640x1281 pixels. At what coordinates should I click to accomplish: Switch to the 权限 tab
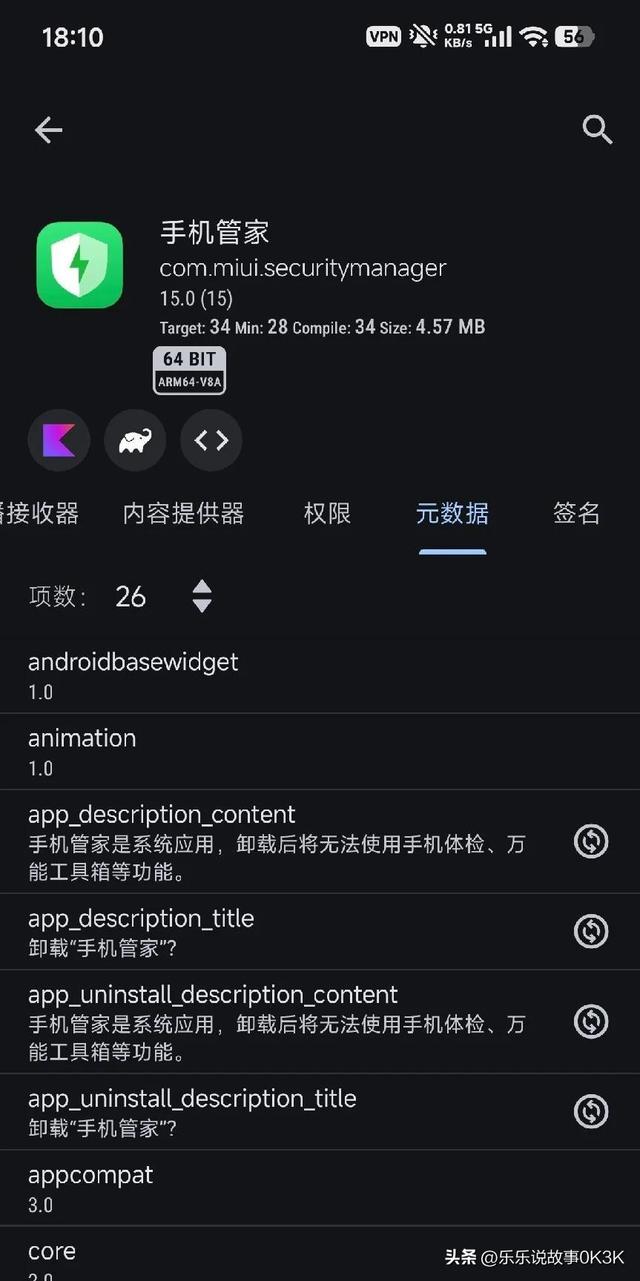coord(327,514)
